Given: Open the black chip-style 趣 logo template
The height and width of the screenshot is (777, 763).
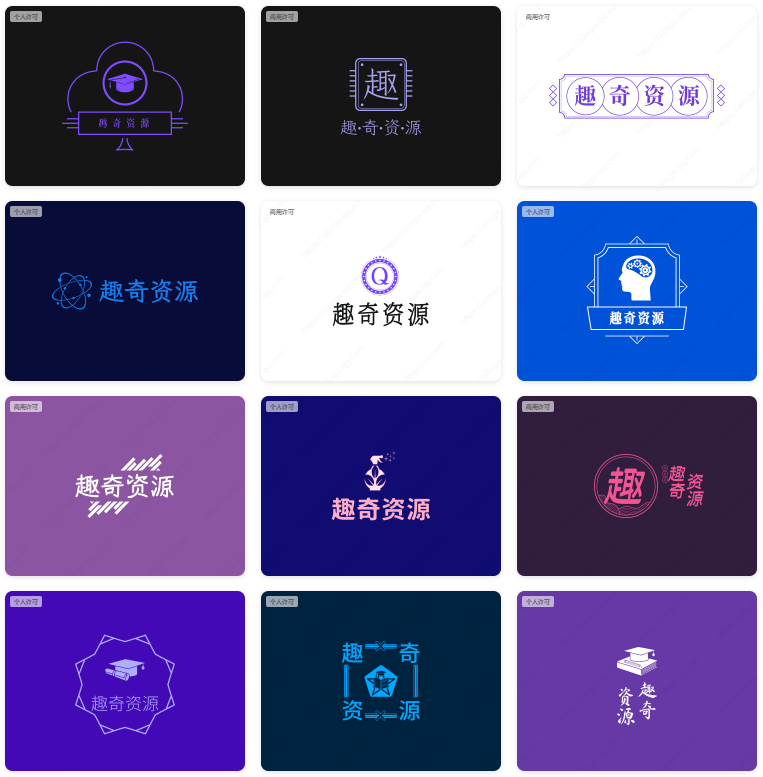Looking at the screenshot, I should point(381,96).
